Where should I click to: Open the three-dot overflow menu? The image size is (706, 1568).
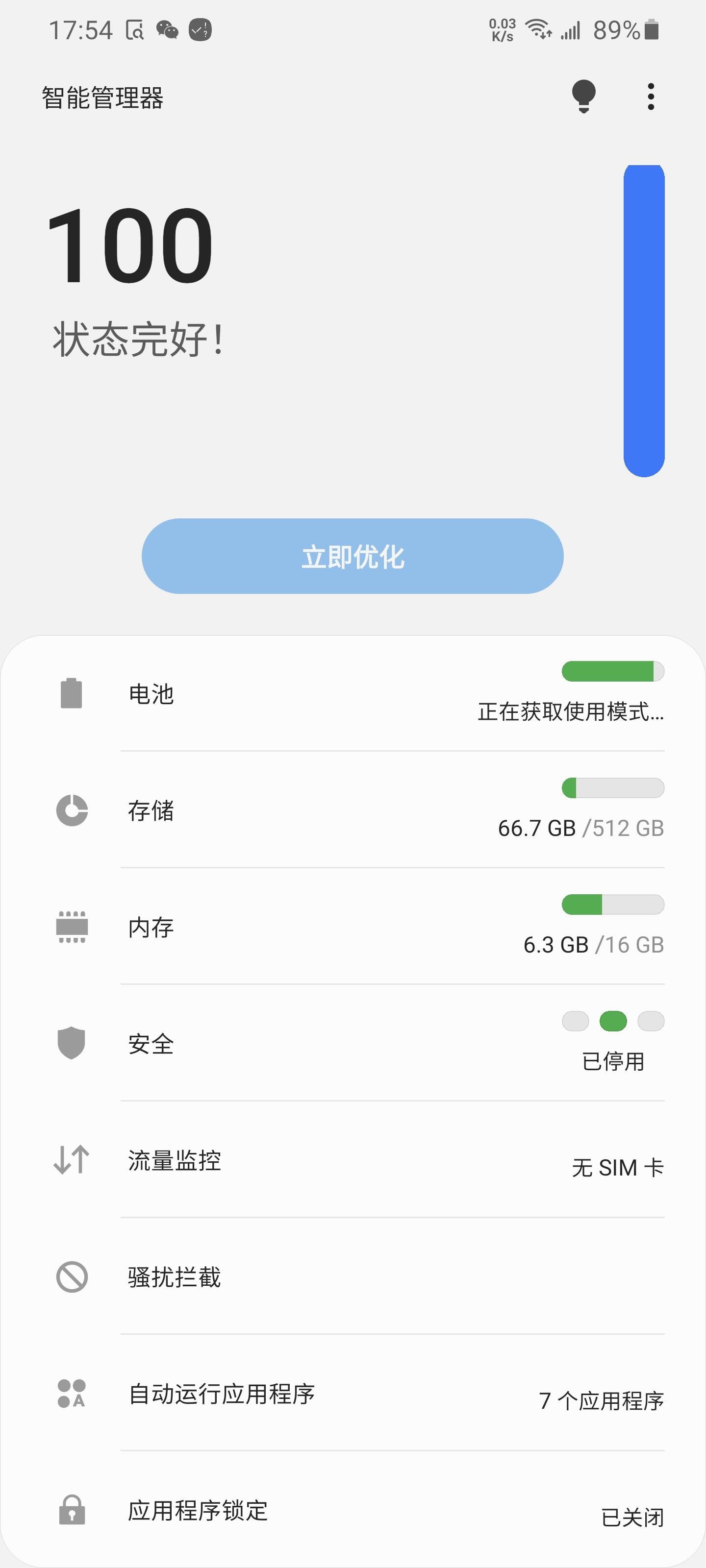[x=651, y=96]
